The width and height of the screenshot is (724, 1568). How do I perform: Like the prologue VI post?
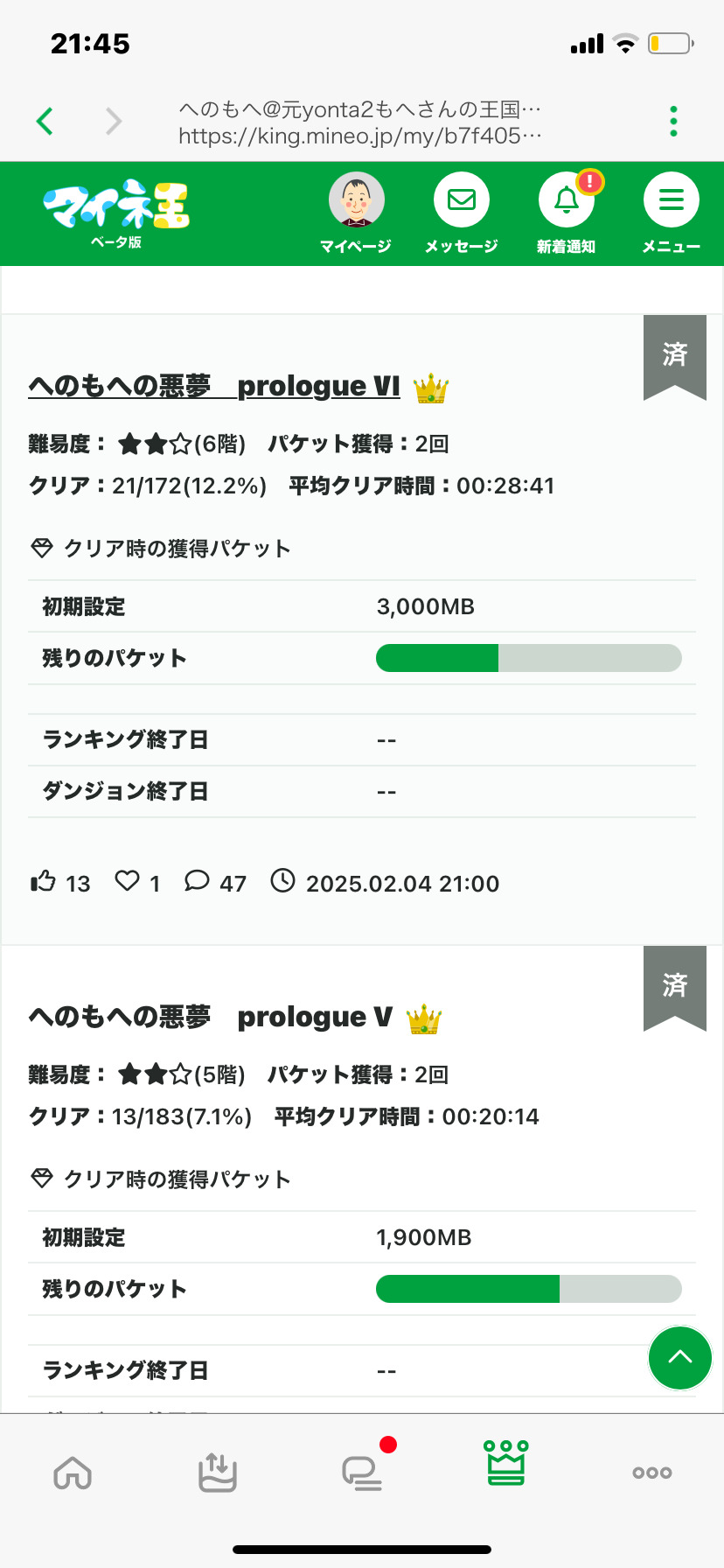tap(43, 881)
